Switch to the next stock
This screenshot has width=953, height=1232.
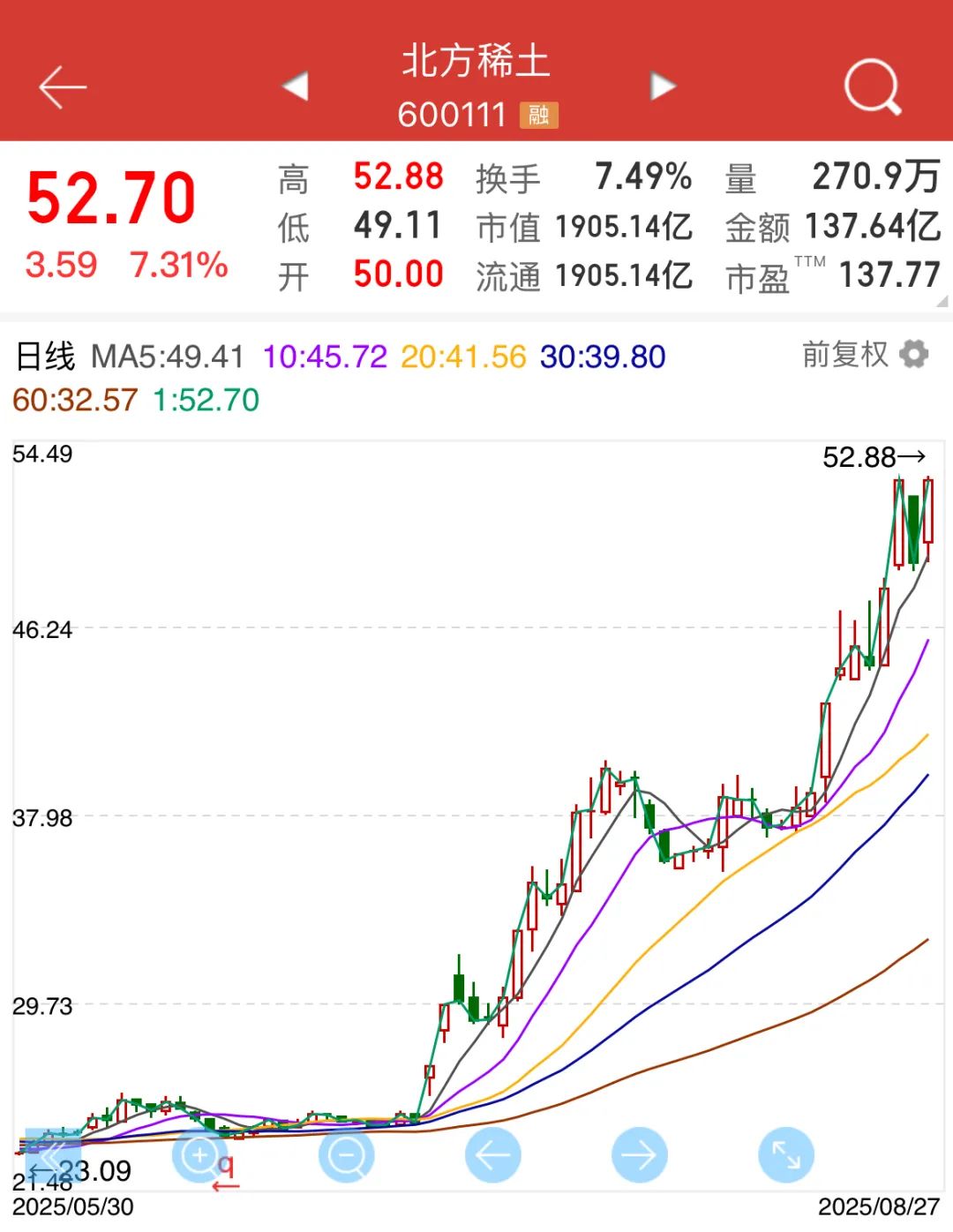point(662,86)
